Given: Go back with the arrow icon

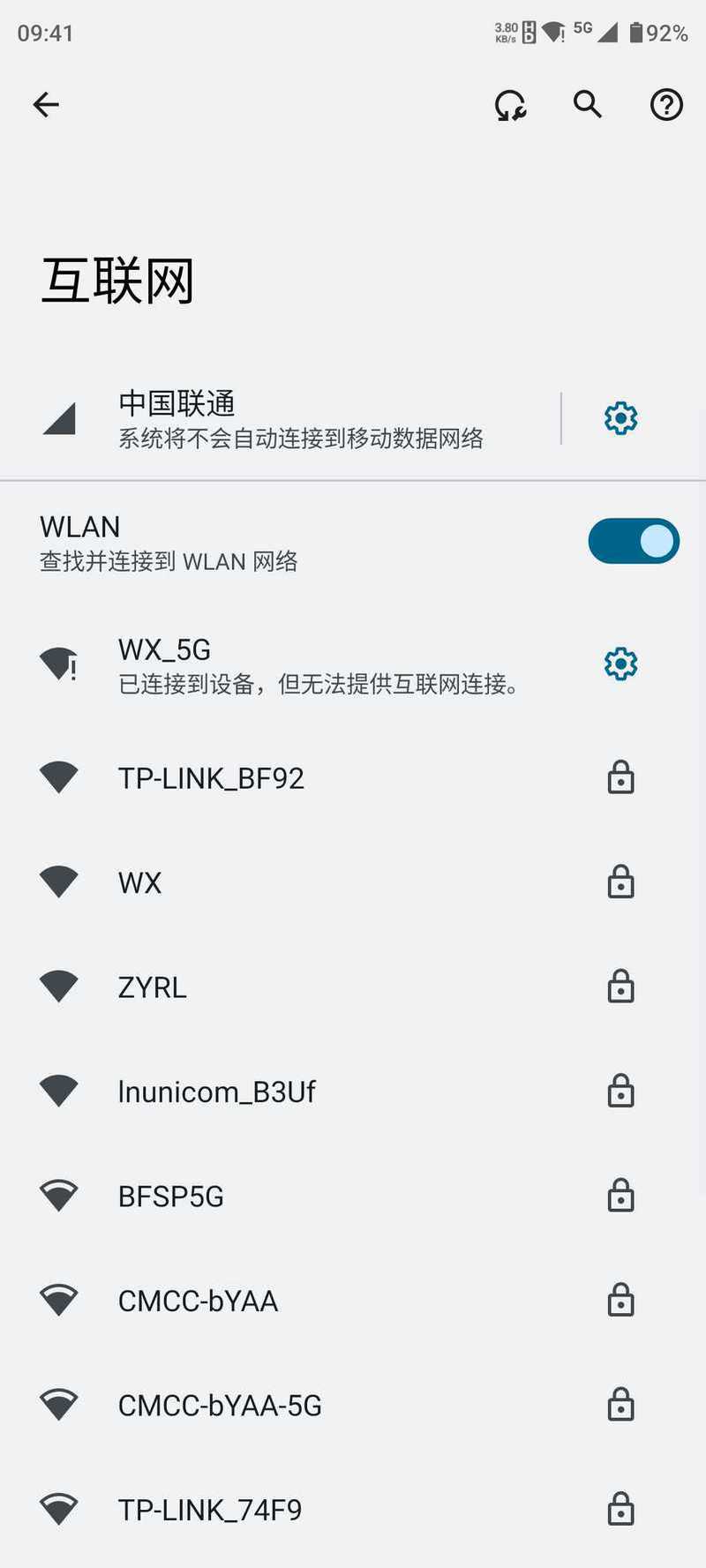Looking at the screenshot, I should coord(46,105).
